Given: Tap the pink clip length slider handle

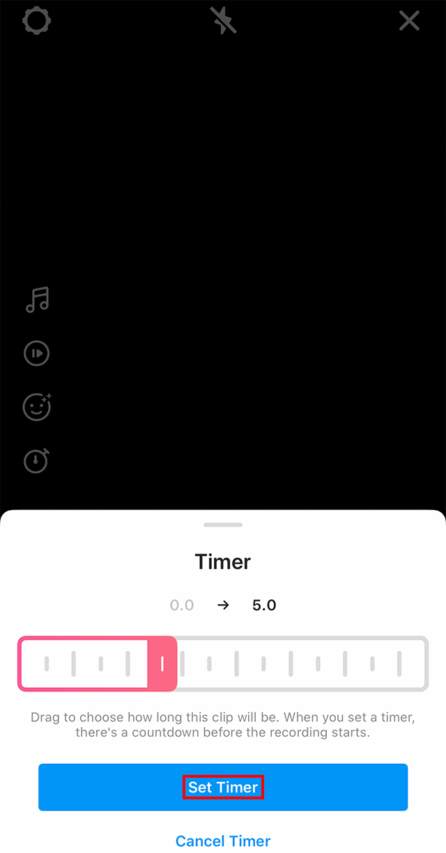Looking at the screenshot, I should coord(162,664).
